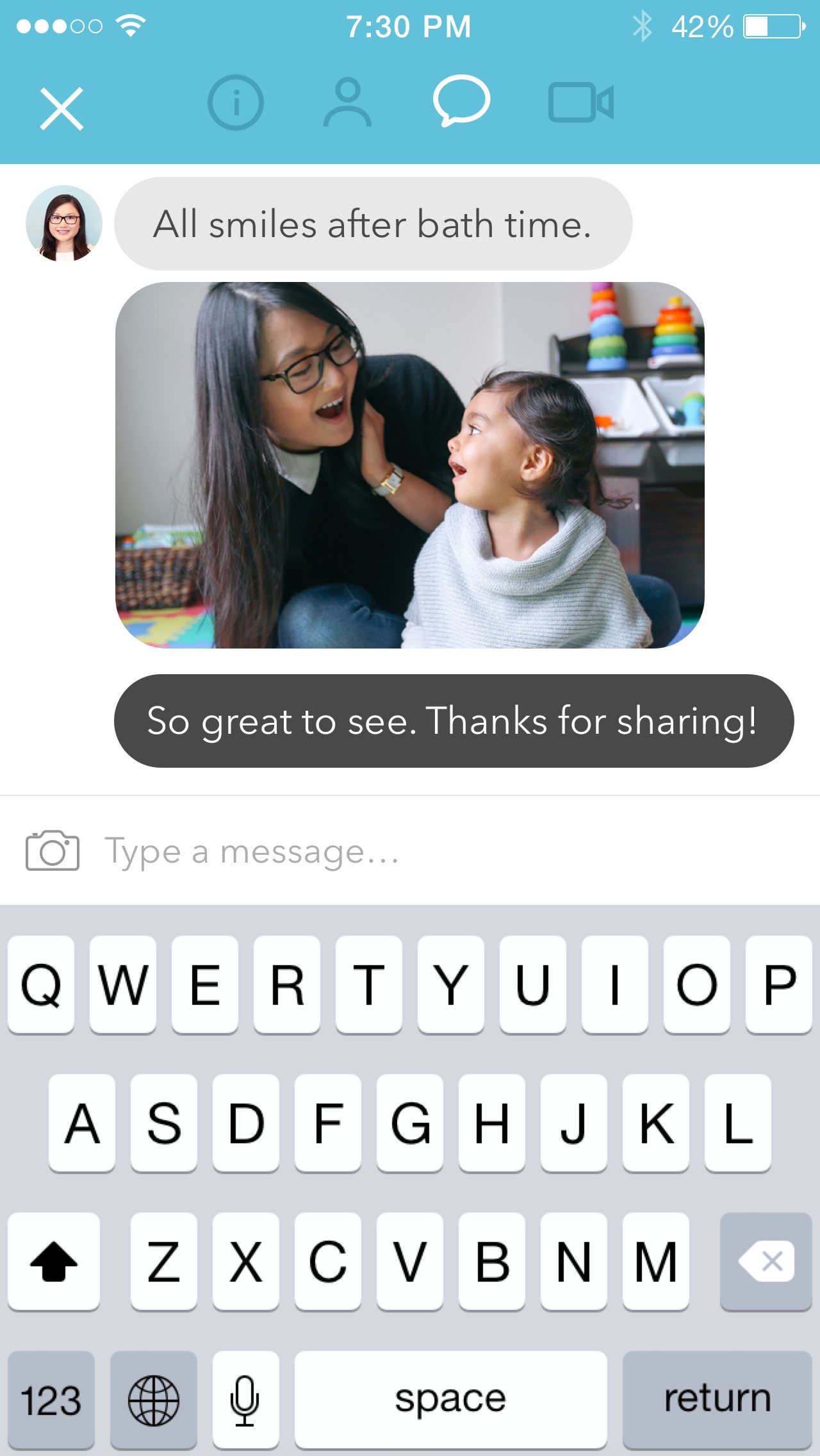The height and width of the screenshot is (1456, 820).
Task: Open the info tab
Action: point(236,103)
